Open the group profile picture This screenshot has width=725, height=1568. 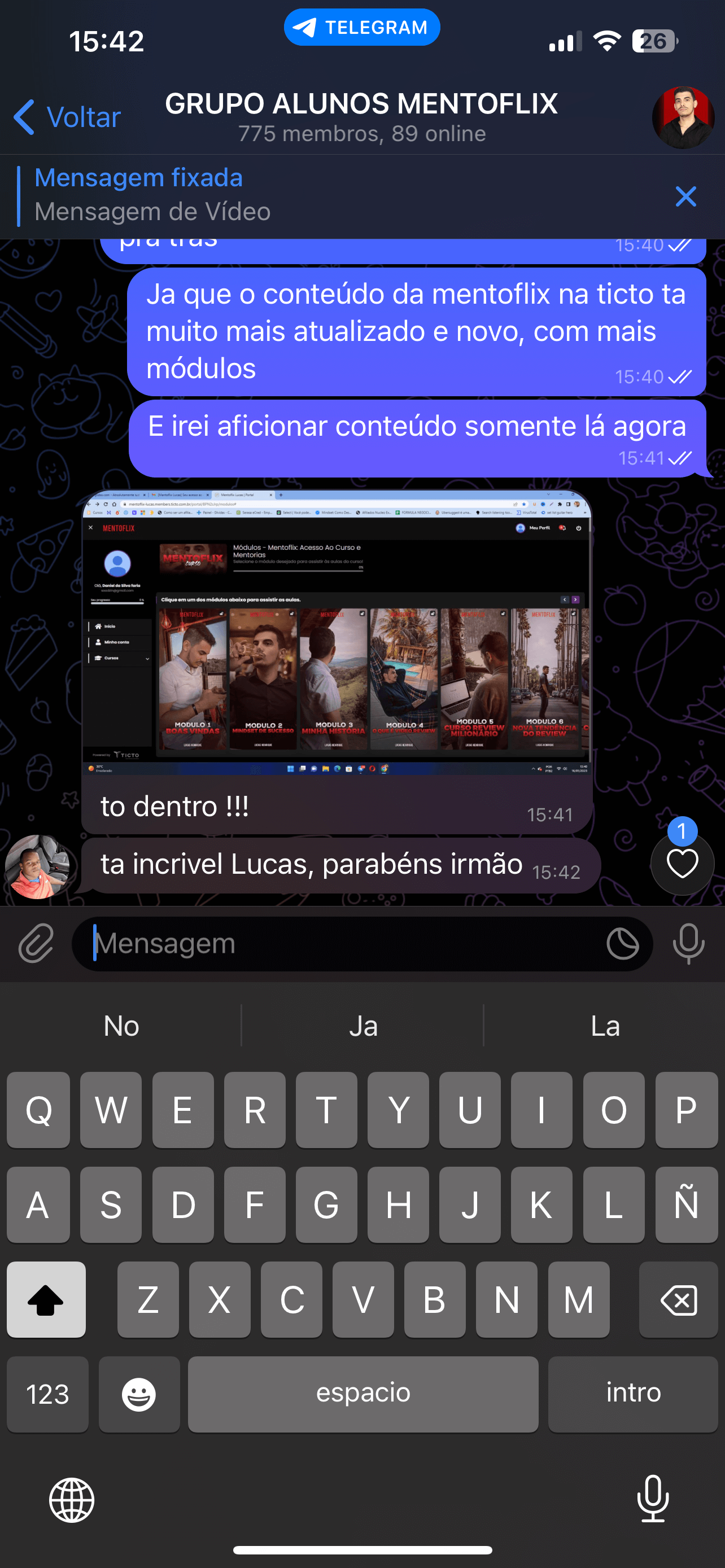[x=683, y=117]
